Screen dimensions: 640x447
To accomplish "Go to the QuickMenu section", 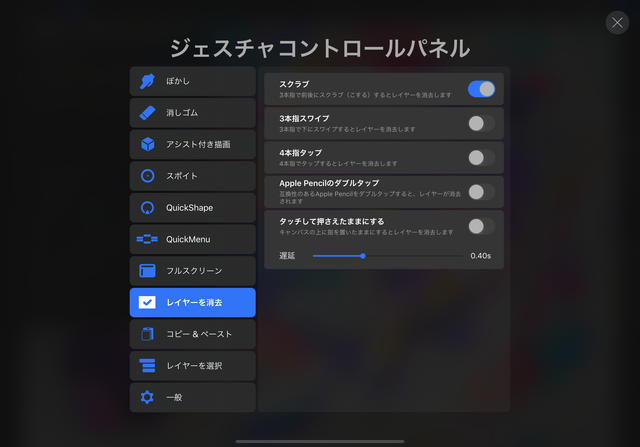I will click(x=192, y=239).
